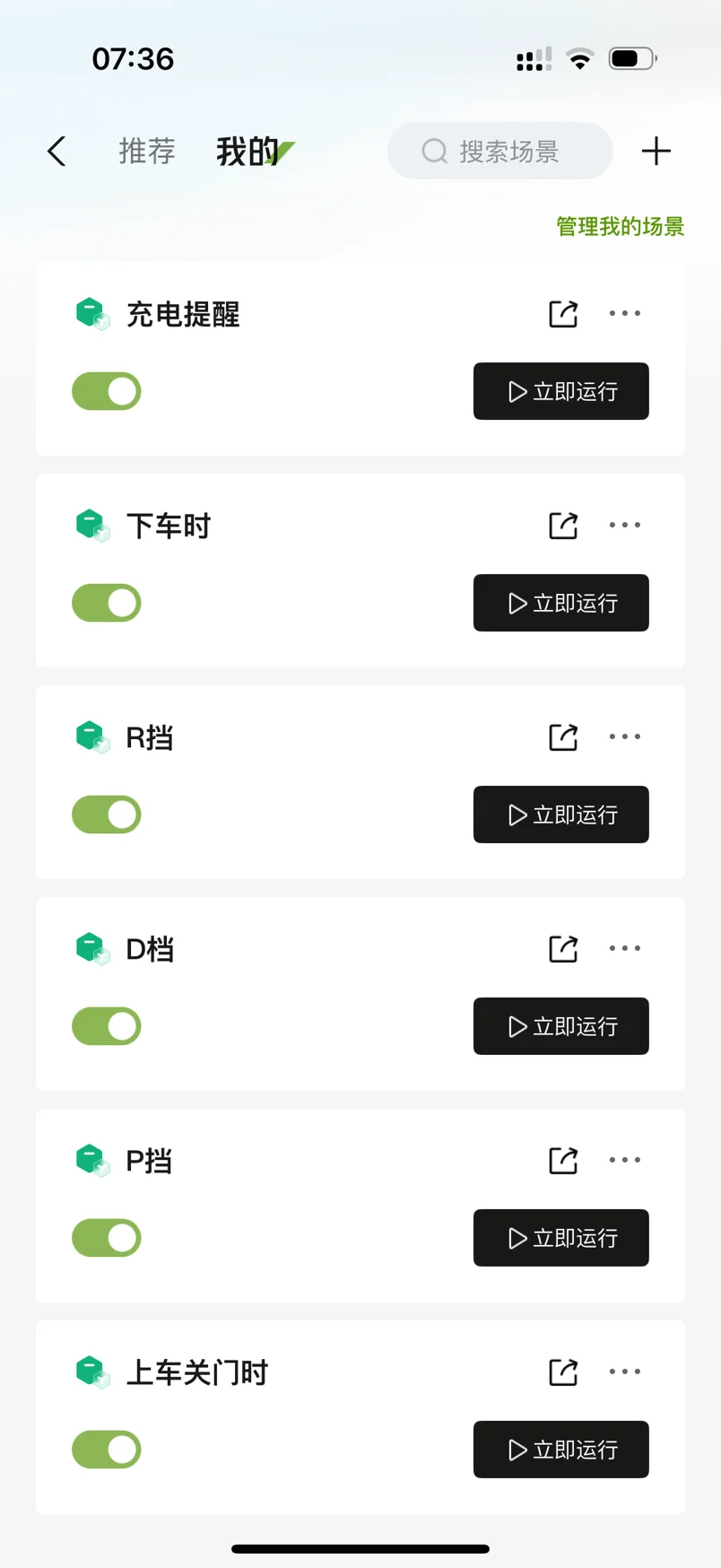Tap the 搜索场景 search box
The width and height of the screenshot is (721, 1568).
[x=500, y=151]
